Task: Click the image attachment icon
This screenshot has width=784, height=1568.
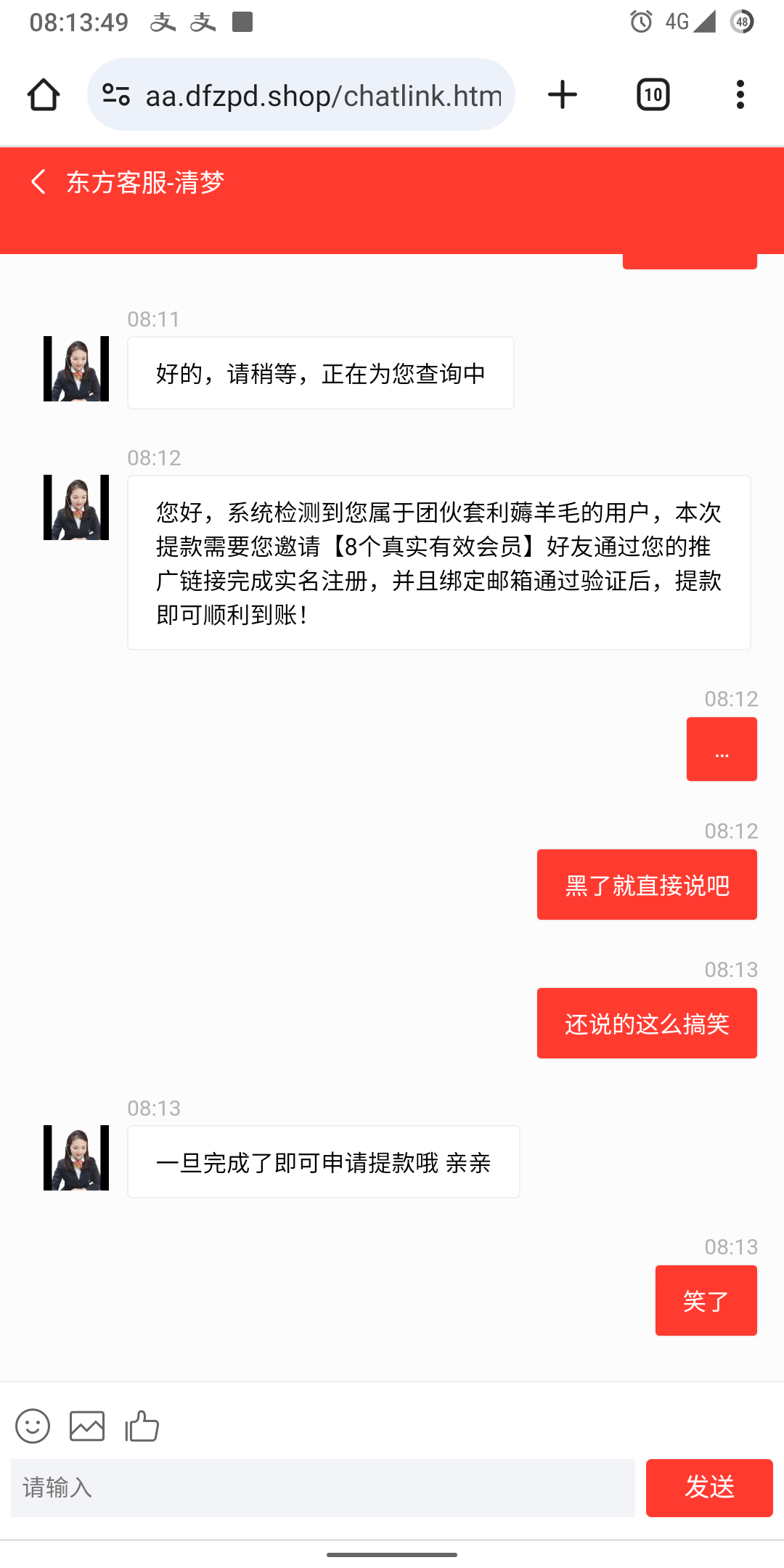Action: pyautogui.click(x=87, y=1426)
